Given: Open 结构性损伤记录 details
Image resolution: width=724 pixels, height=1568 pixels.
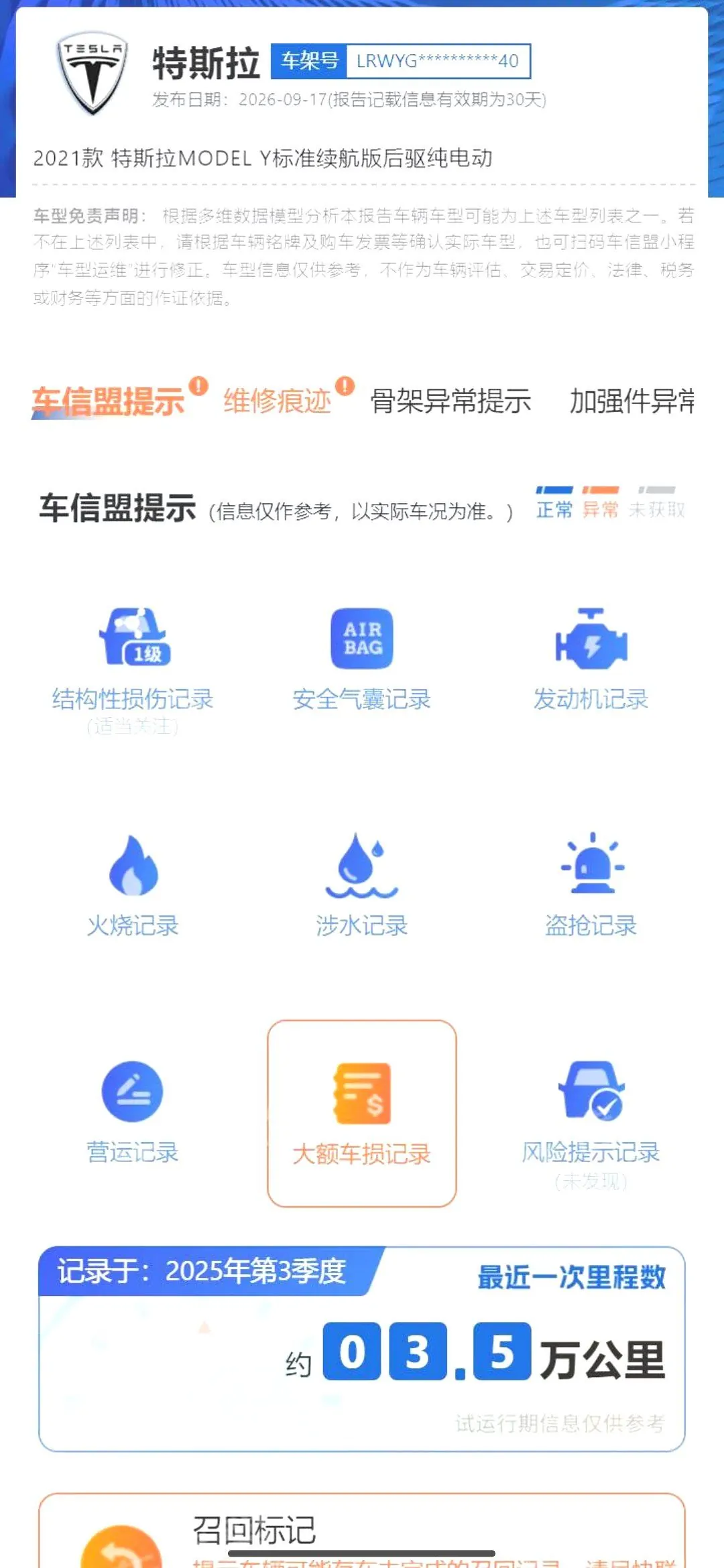Looking at the screenshot, I should [x=133, y=670].
